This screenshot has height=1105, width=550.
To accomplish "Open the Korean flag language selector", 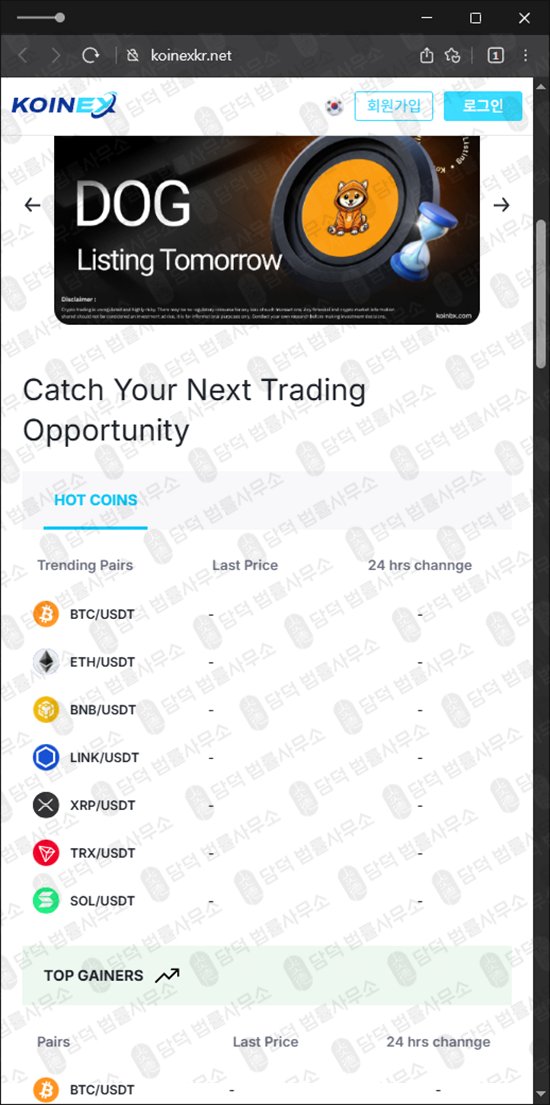I will (334, 107).
